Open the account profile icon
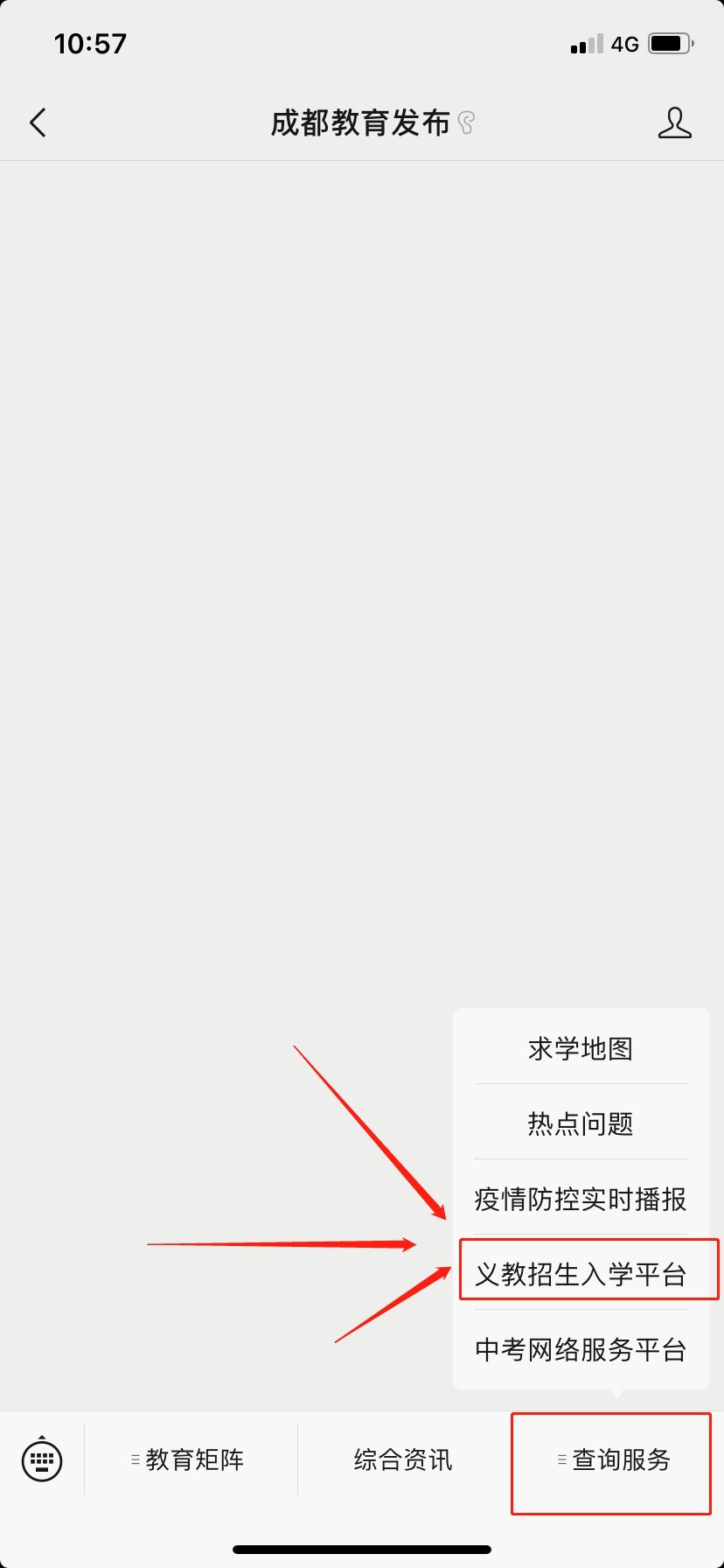This screenshot has height=1568, width=724. click(x=674, y=122)
